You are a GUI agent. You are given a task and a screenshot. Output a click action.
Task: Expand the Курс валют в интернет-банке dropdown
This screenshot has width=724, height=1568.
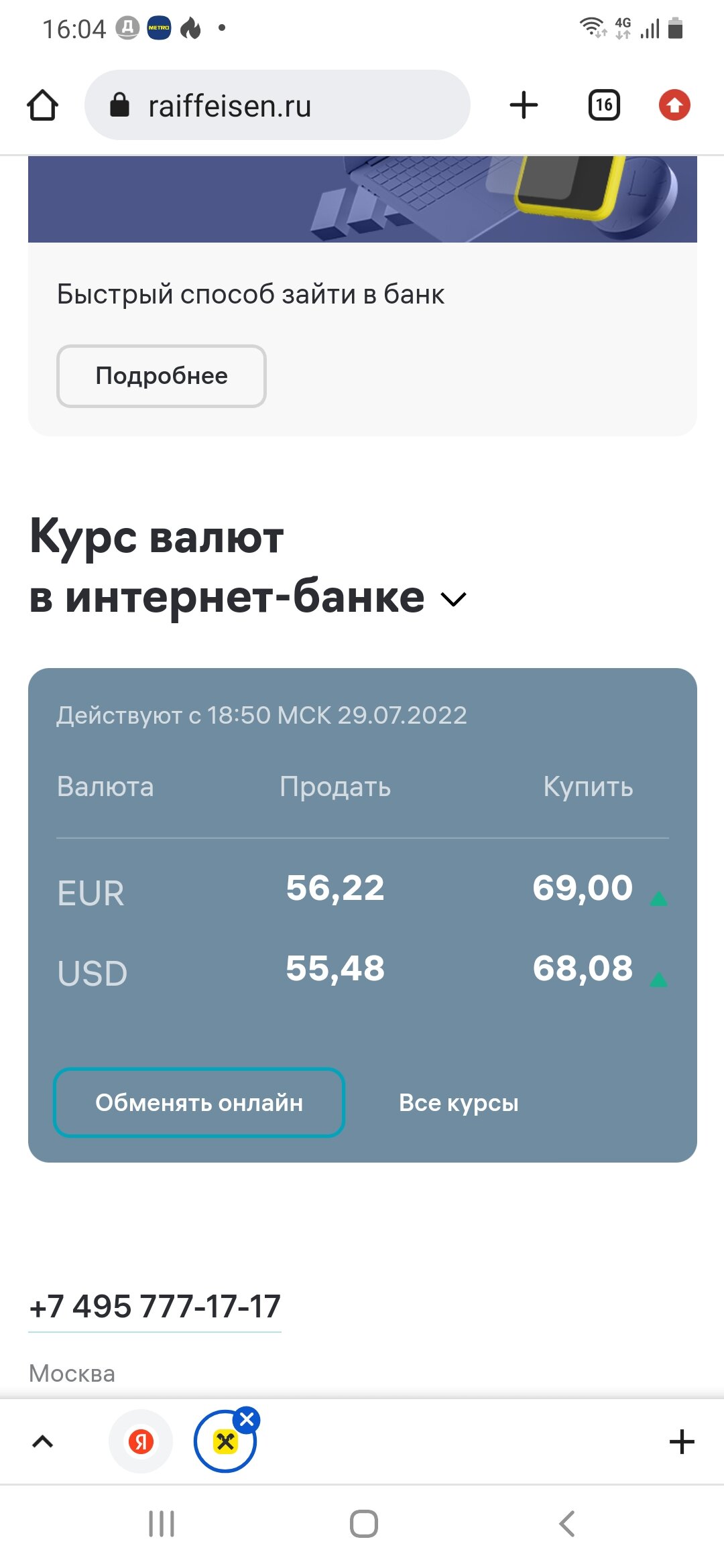tap(454, 599)
